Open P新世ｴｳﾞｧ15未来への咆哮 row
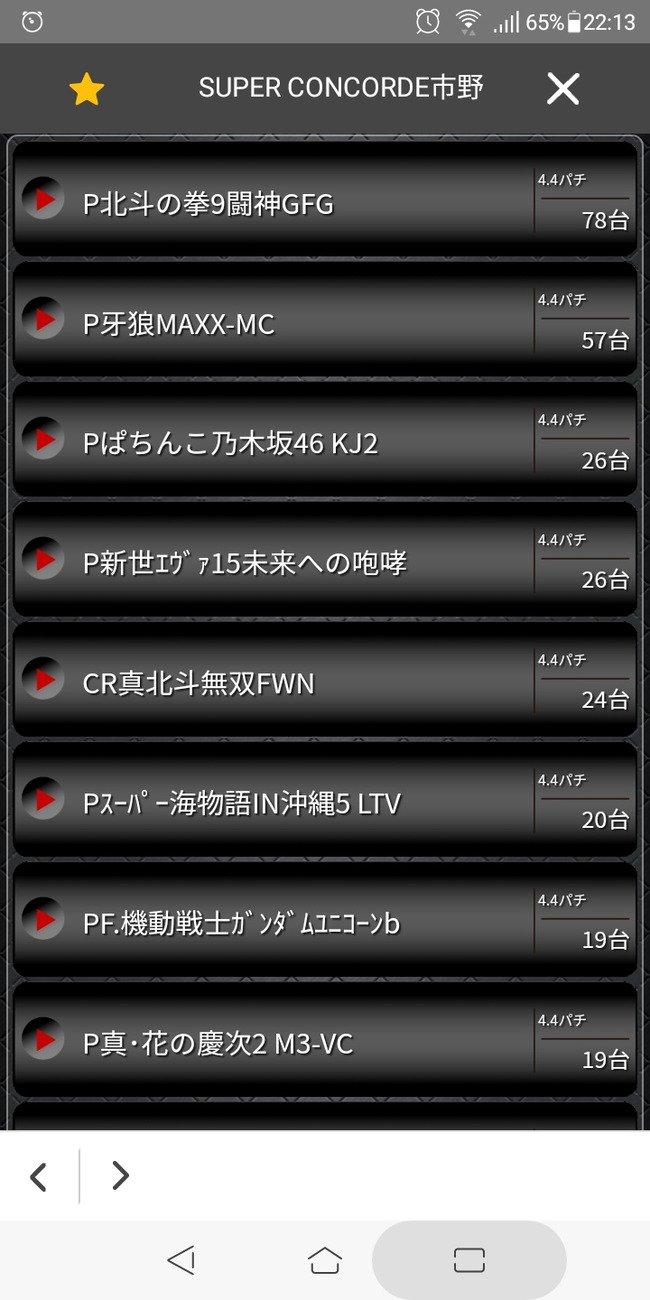This screenshot has width=650, height=1300. tap(325, 559)
